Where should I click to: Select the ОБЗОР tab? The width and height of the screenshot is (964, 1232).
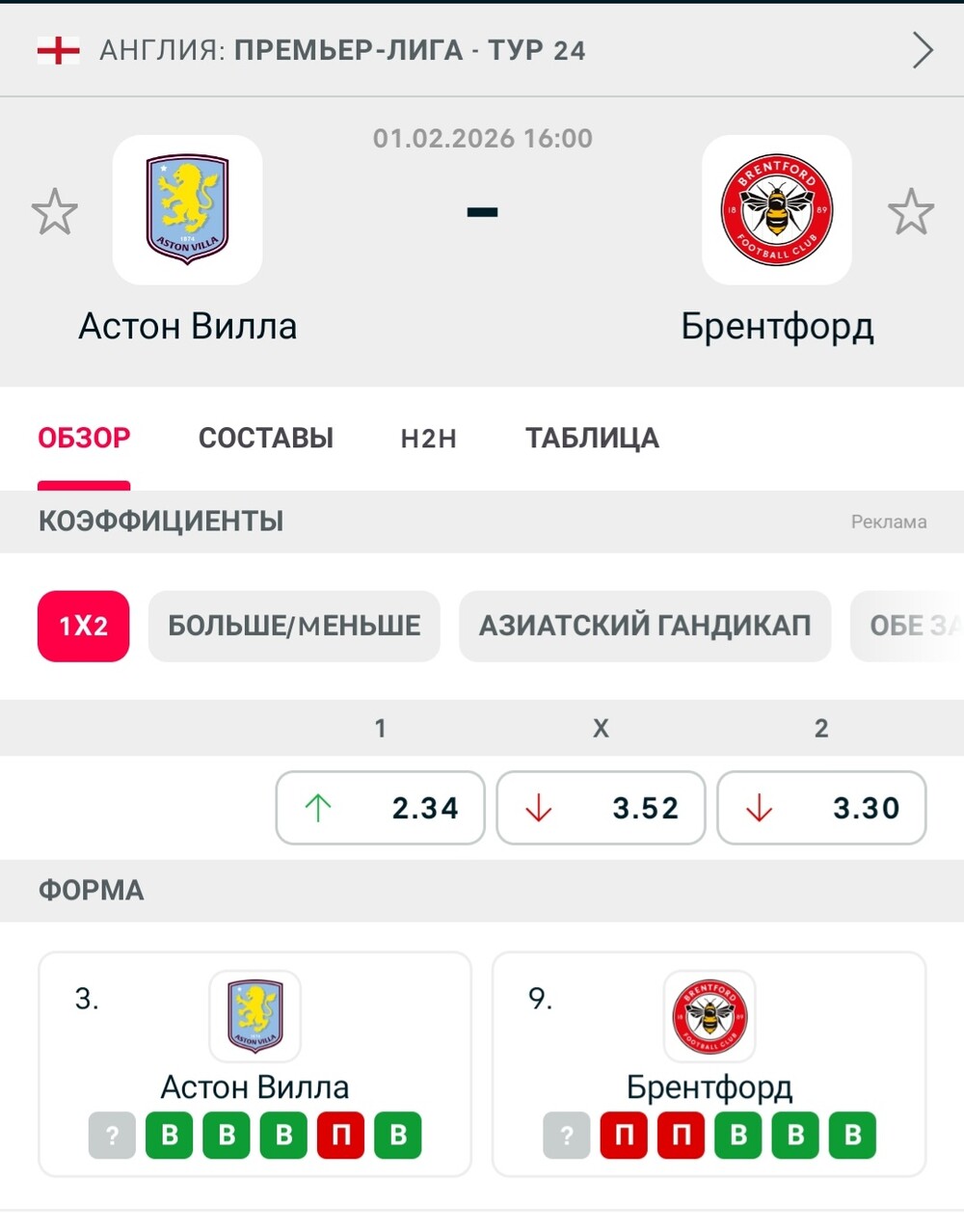click(84, 439)
